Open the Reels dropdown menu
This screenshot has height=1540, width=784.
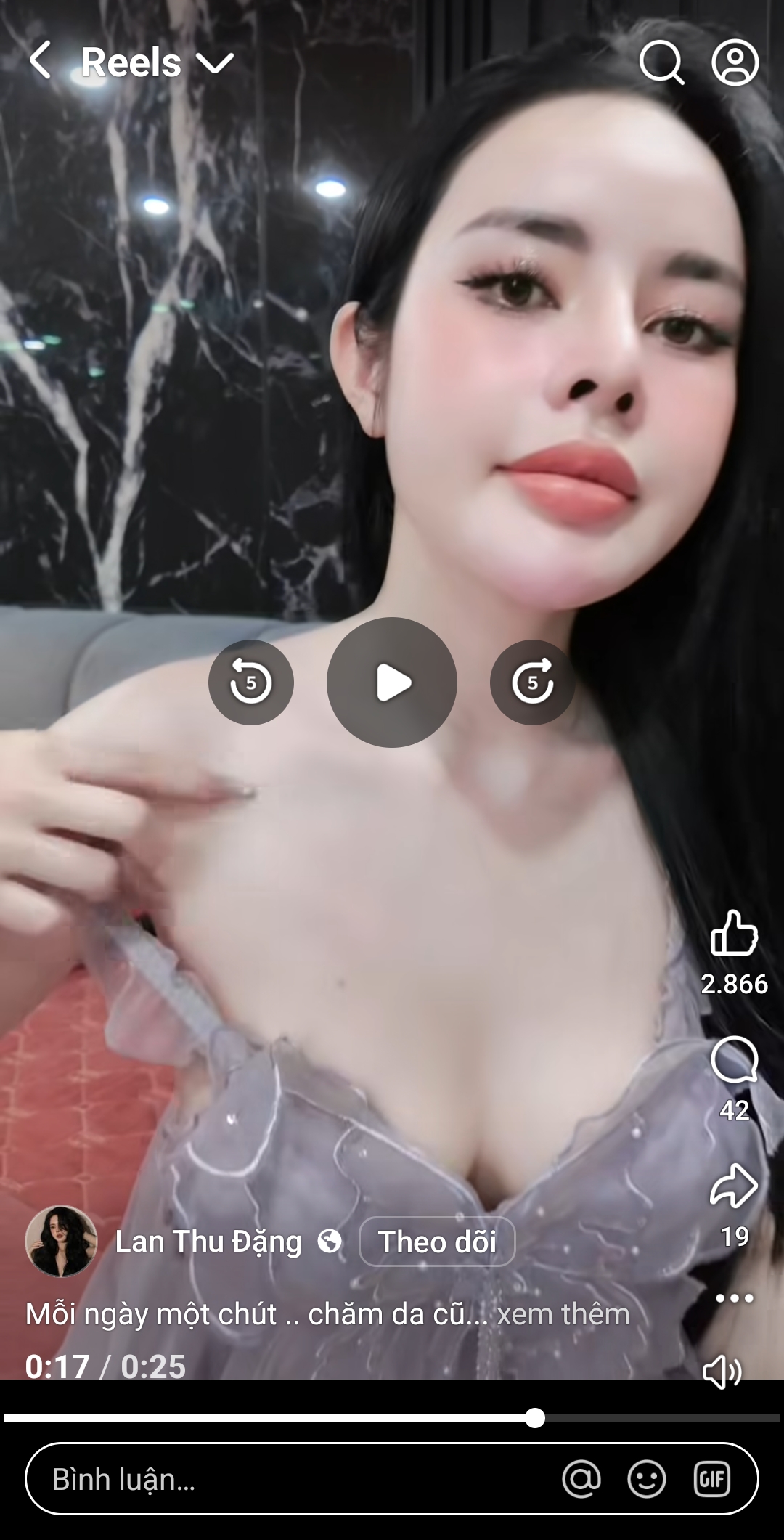(x=215, y=63)
